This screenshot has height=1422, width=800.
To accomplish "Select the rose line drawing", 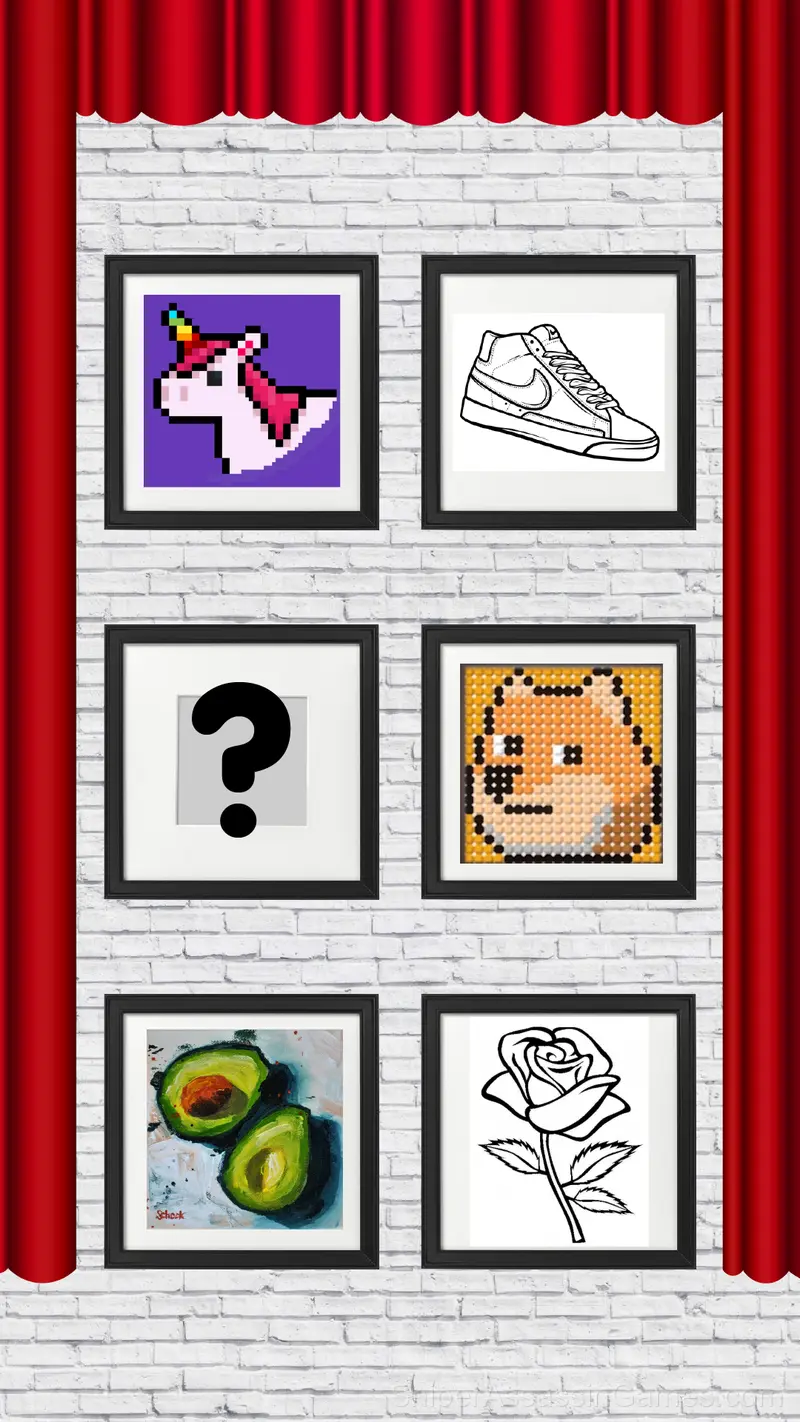I will pyautogui.click(x=558, y=1131).
